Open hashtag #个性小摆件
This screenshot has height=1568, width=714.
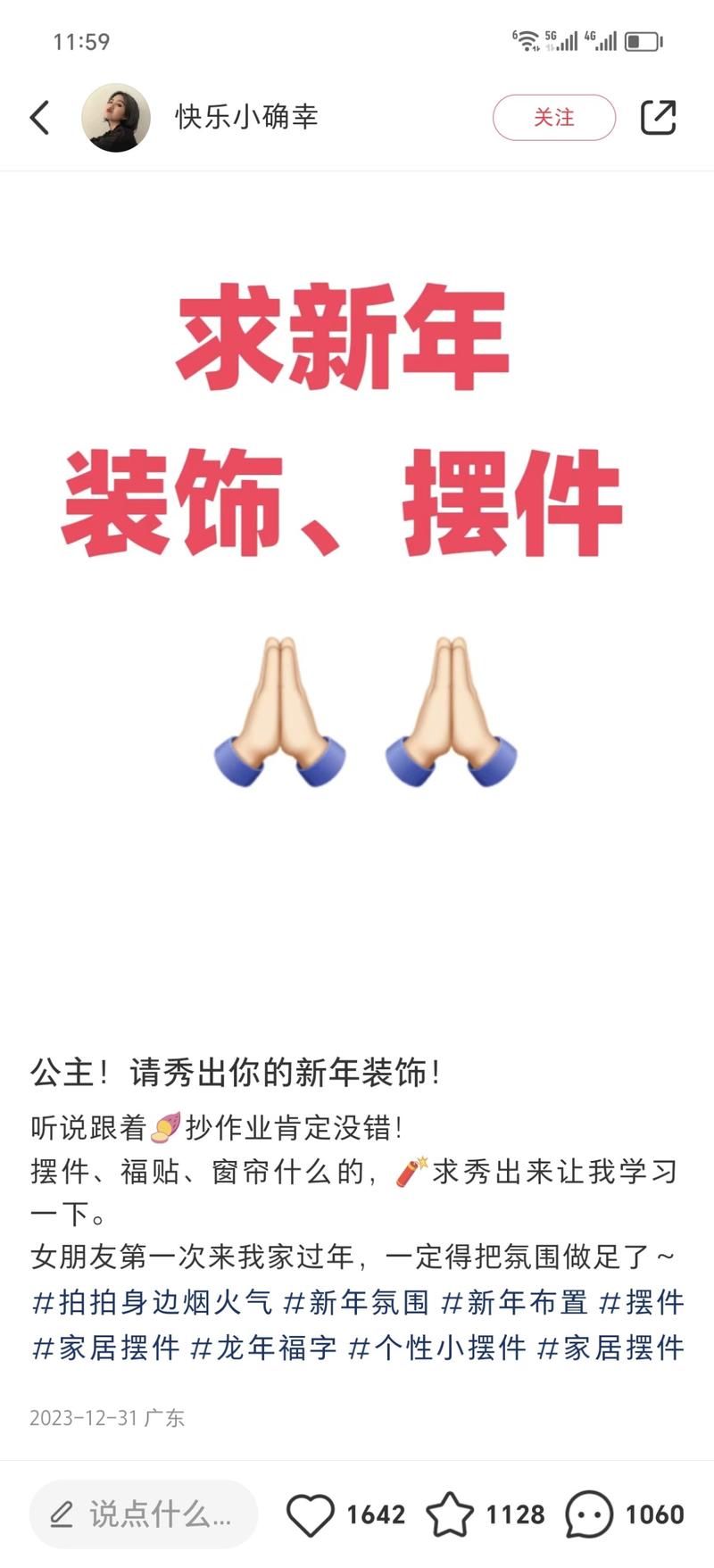[437, 1348]
